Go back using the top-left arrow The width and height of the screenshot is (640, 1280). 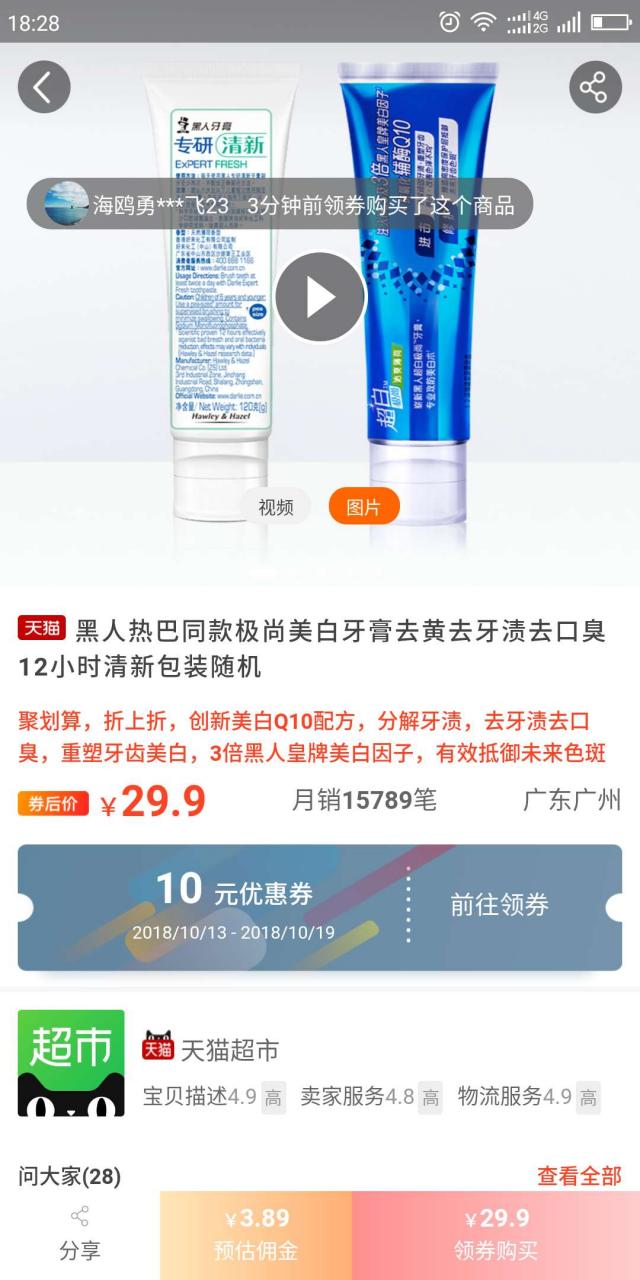(x=44, y=87)
